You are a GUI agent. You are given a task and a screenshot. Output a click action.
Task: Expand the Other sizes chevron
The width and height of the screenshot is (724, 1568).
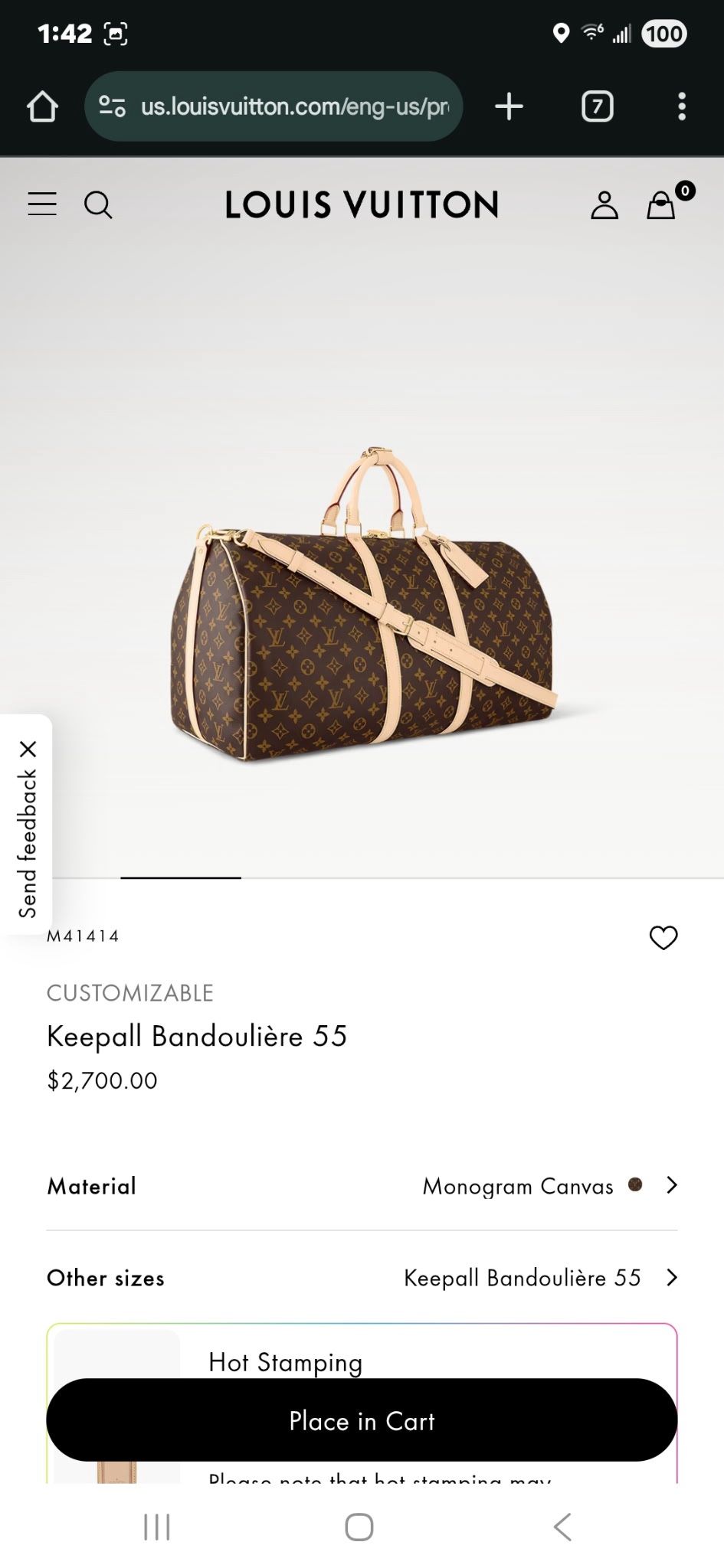pyautogui.click(x=672, y=1277)
